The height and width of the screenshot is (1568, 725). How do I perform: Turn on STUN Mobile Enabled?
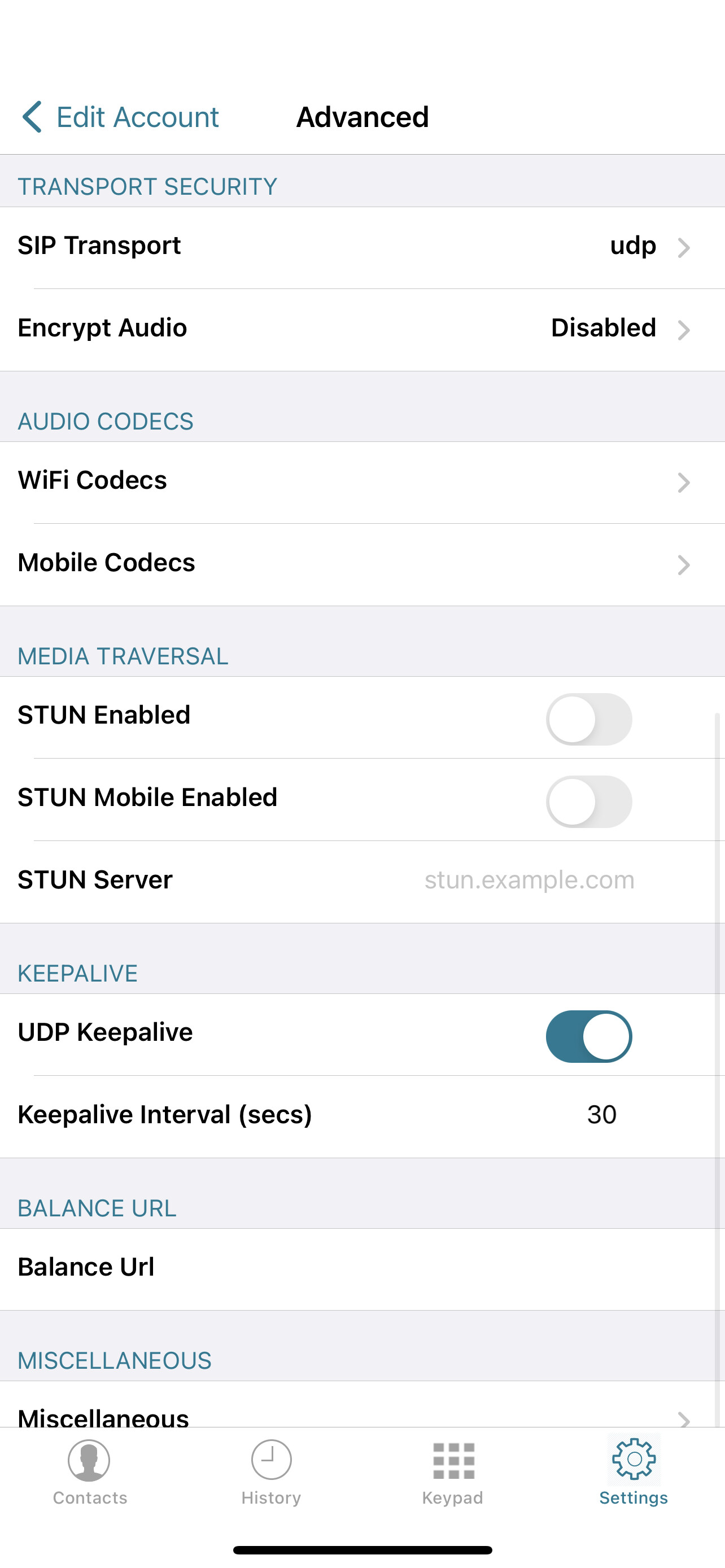(x=589, y=800)
